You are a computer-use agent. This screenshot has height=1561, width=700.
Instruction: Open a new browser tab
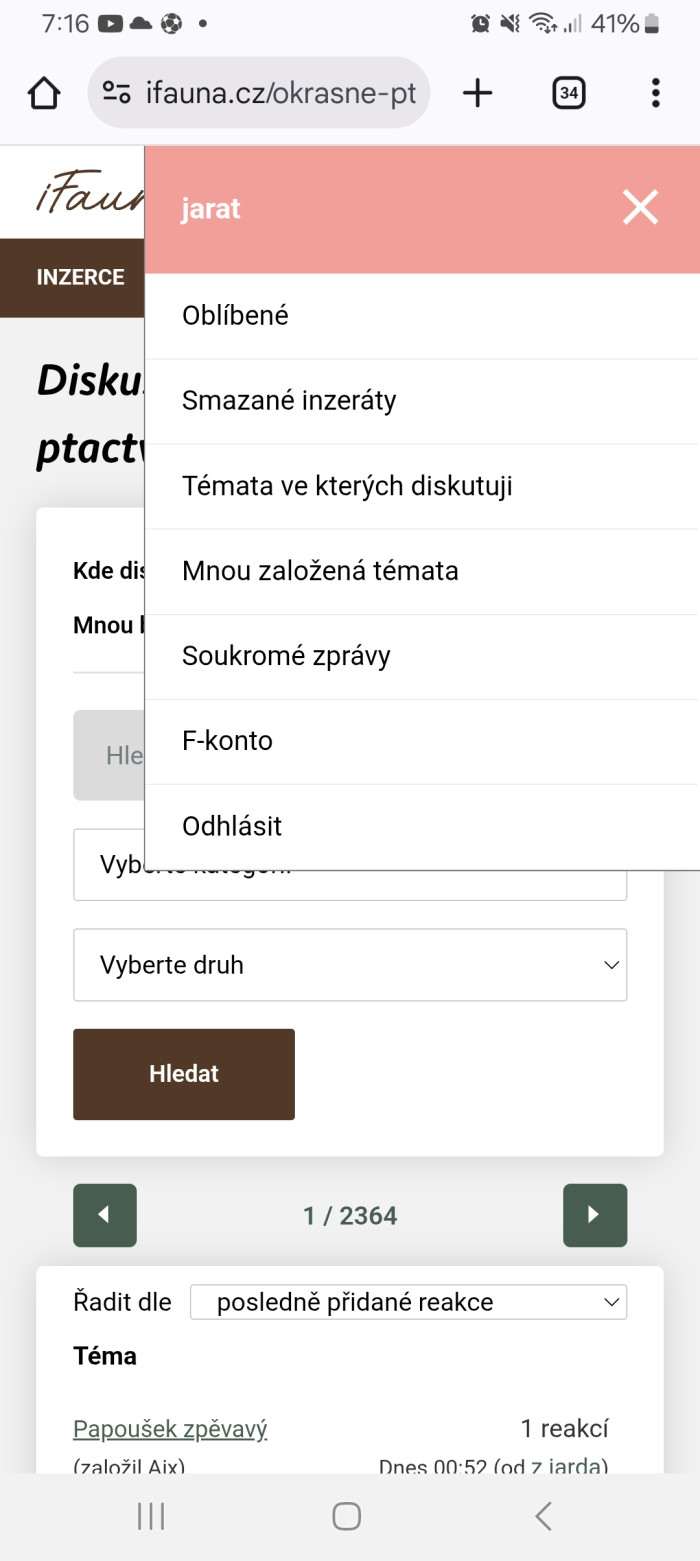pyautogui.click(x=478, y=94)
